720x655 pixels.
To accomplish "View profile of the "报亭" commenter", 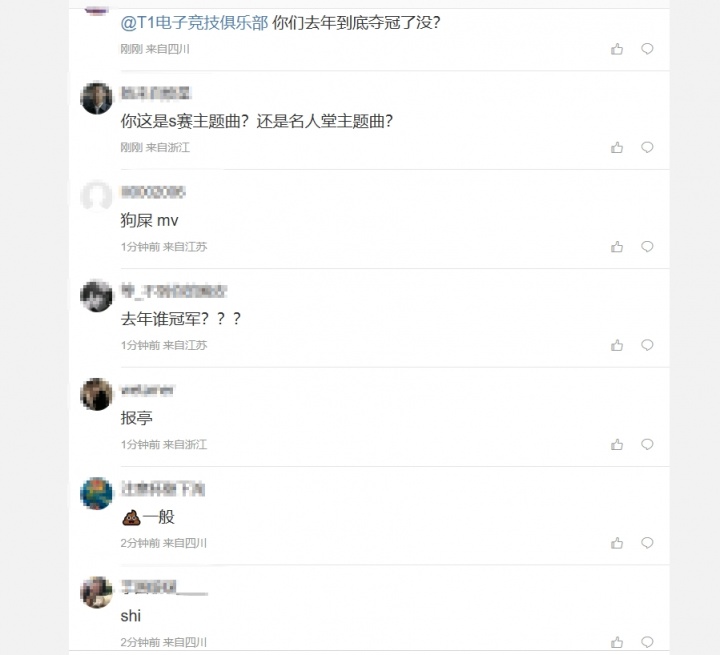I will (x=96, y=394).
